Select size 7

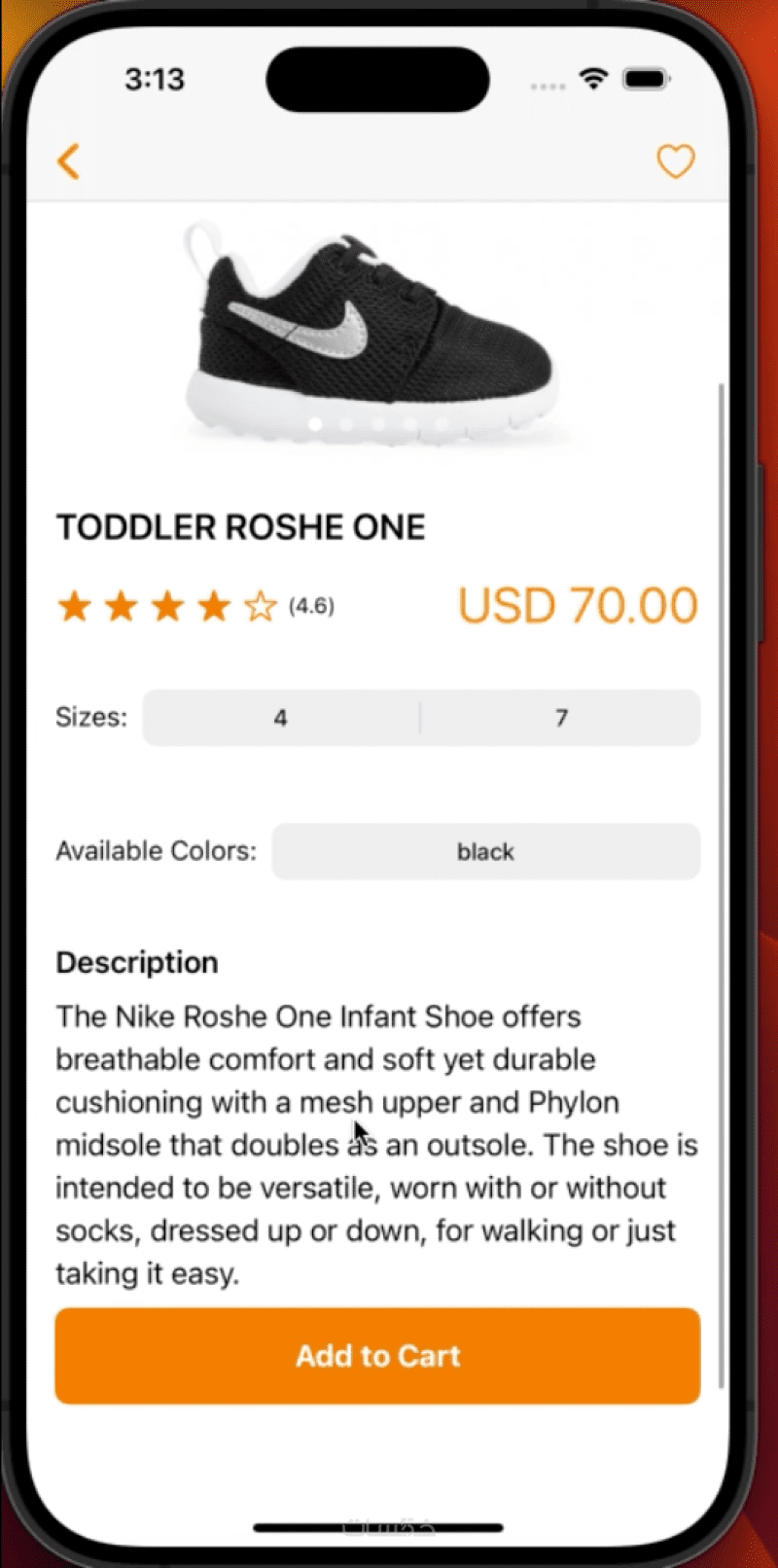tap(560, 718)
